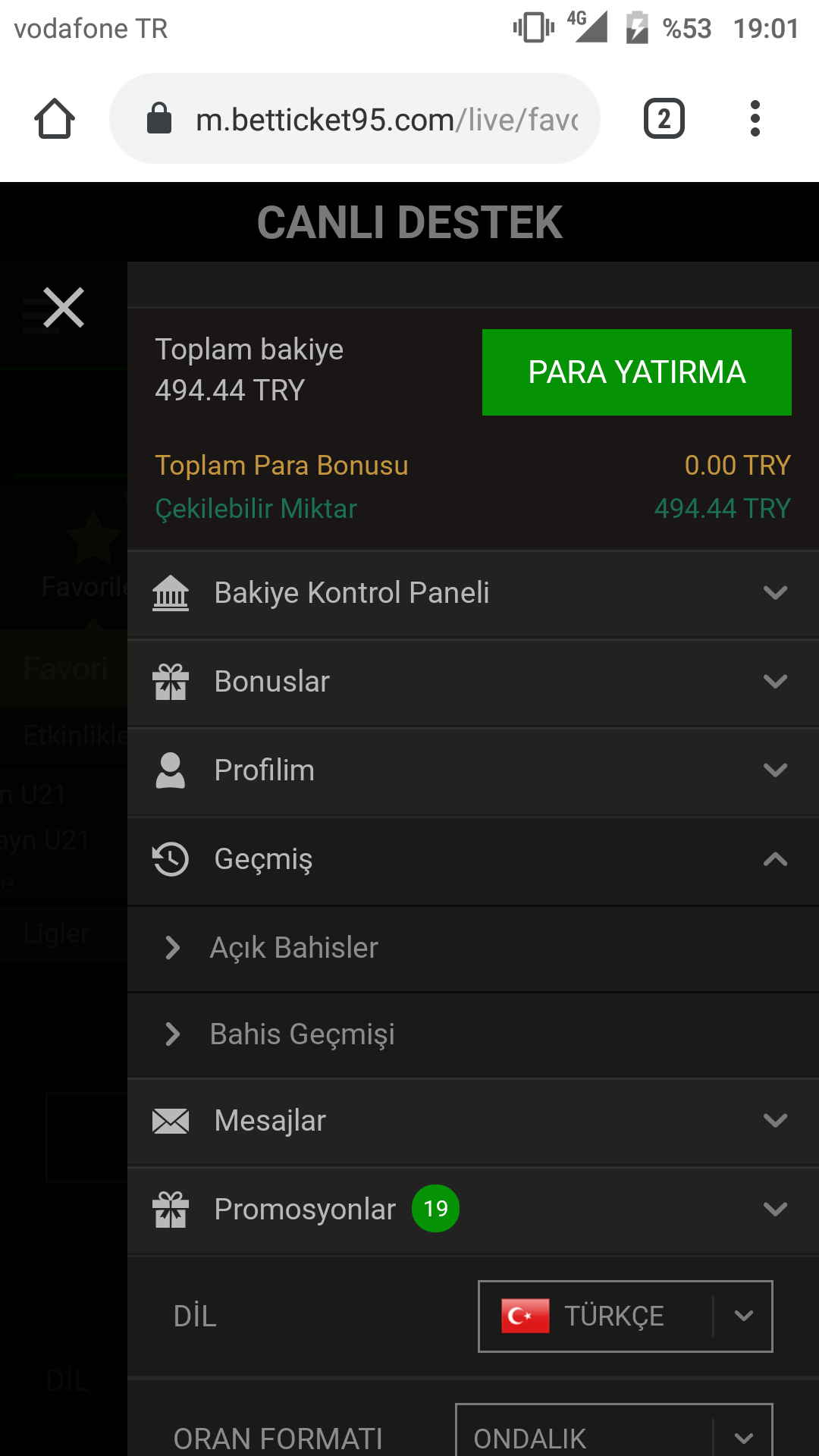This screenshot has width=819, height=1456.
Task: Collapse the Geçmiş section
Action: point(774,860)
